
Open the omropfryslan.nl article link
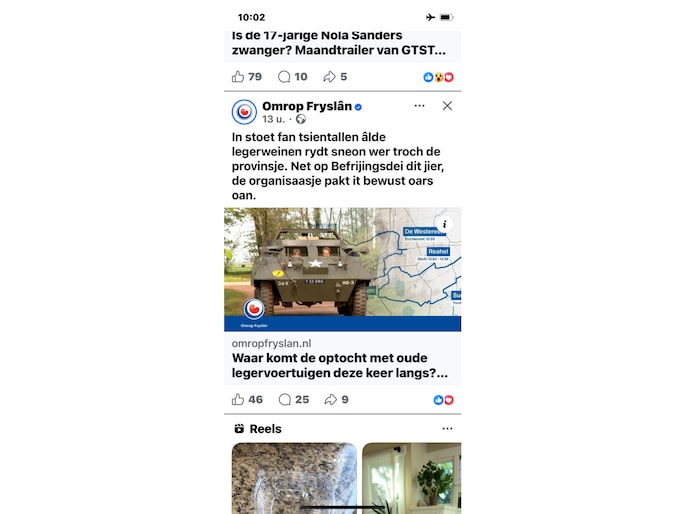[x=342, y=359]
